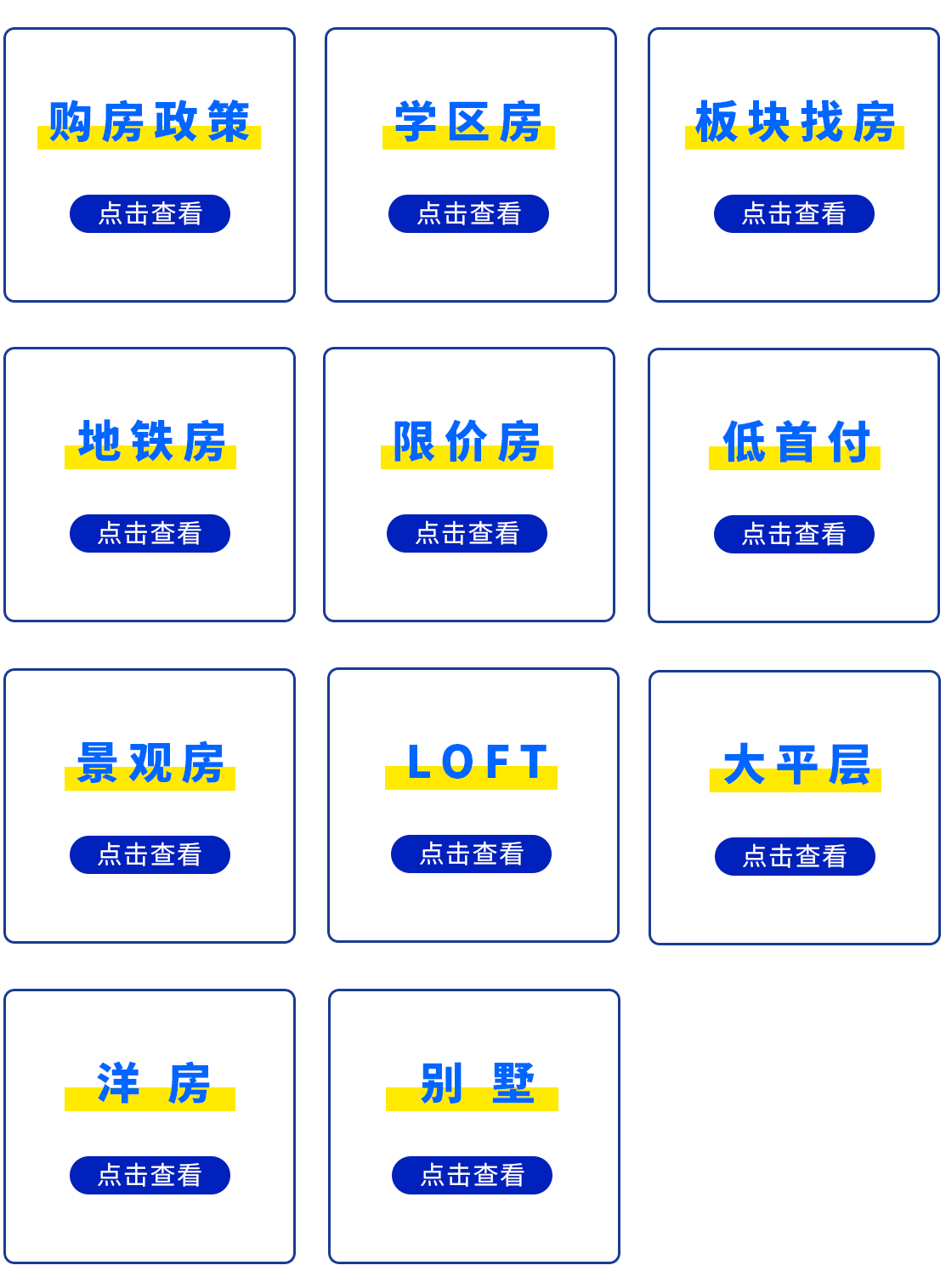Open 别墅 listings via 点击查看

pyautogui.click(x=472, y=1175)
